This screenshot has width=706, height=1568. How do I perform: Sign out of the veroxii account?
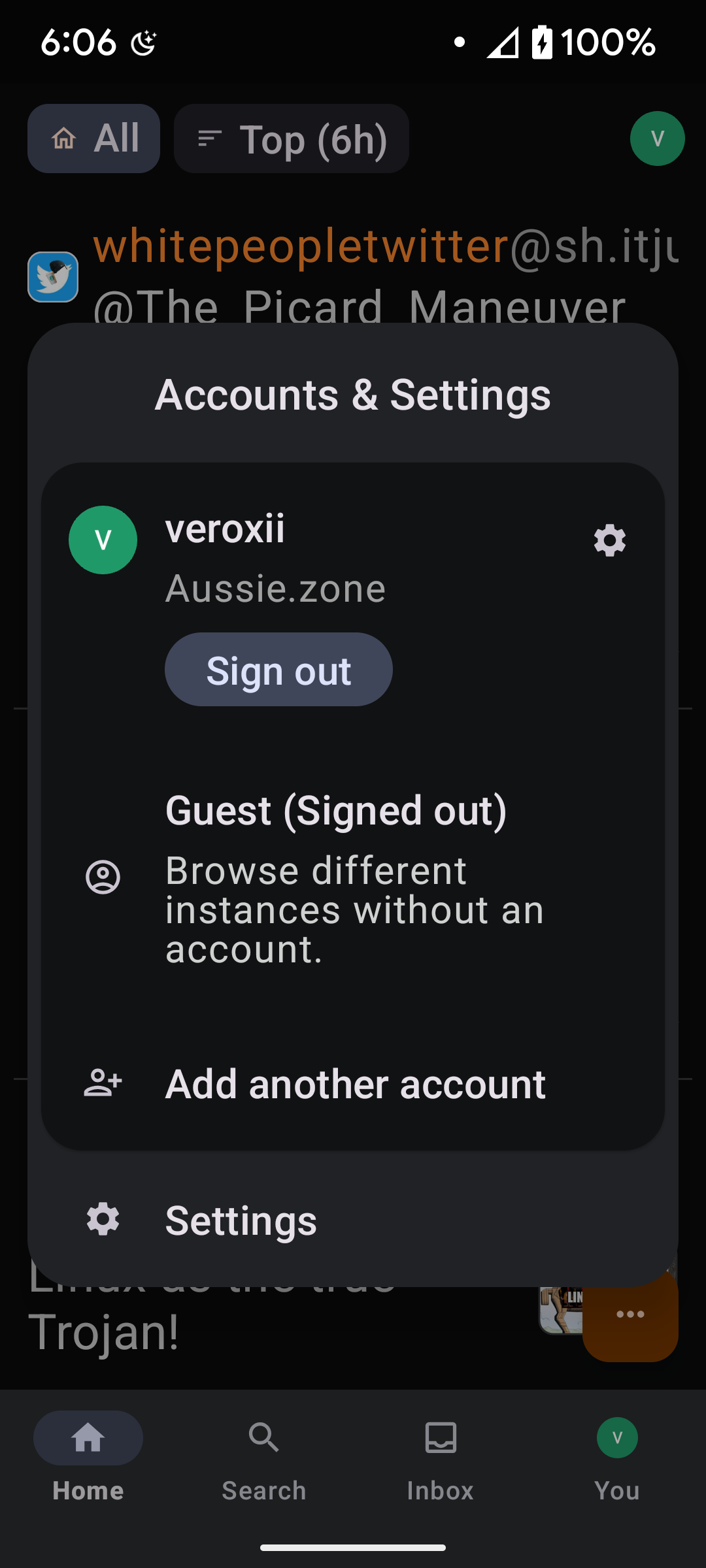[x=278, y=670]
